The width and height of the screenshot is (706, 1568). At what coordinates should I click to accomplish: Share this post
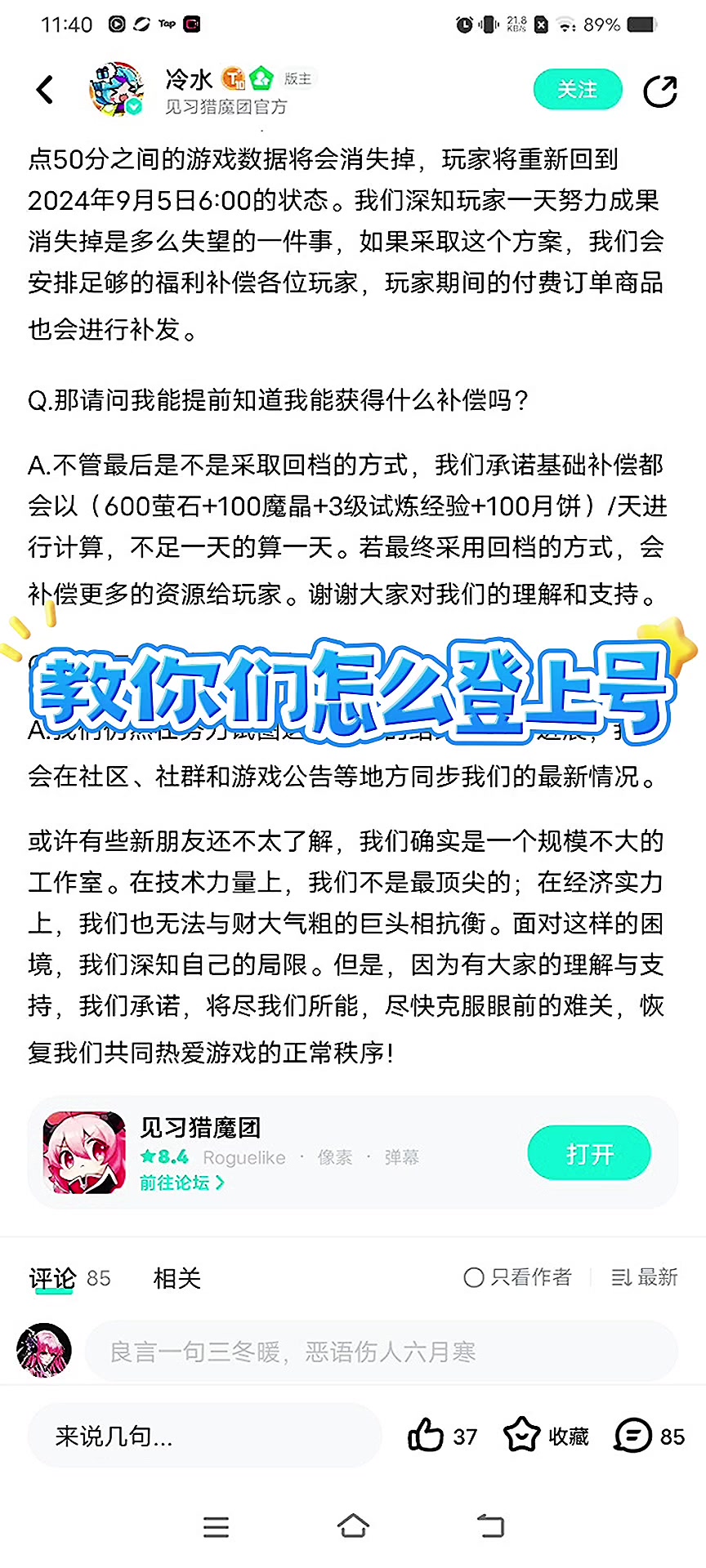point(660,91)
